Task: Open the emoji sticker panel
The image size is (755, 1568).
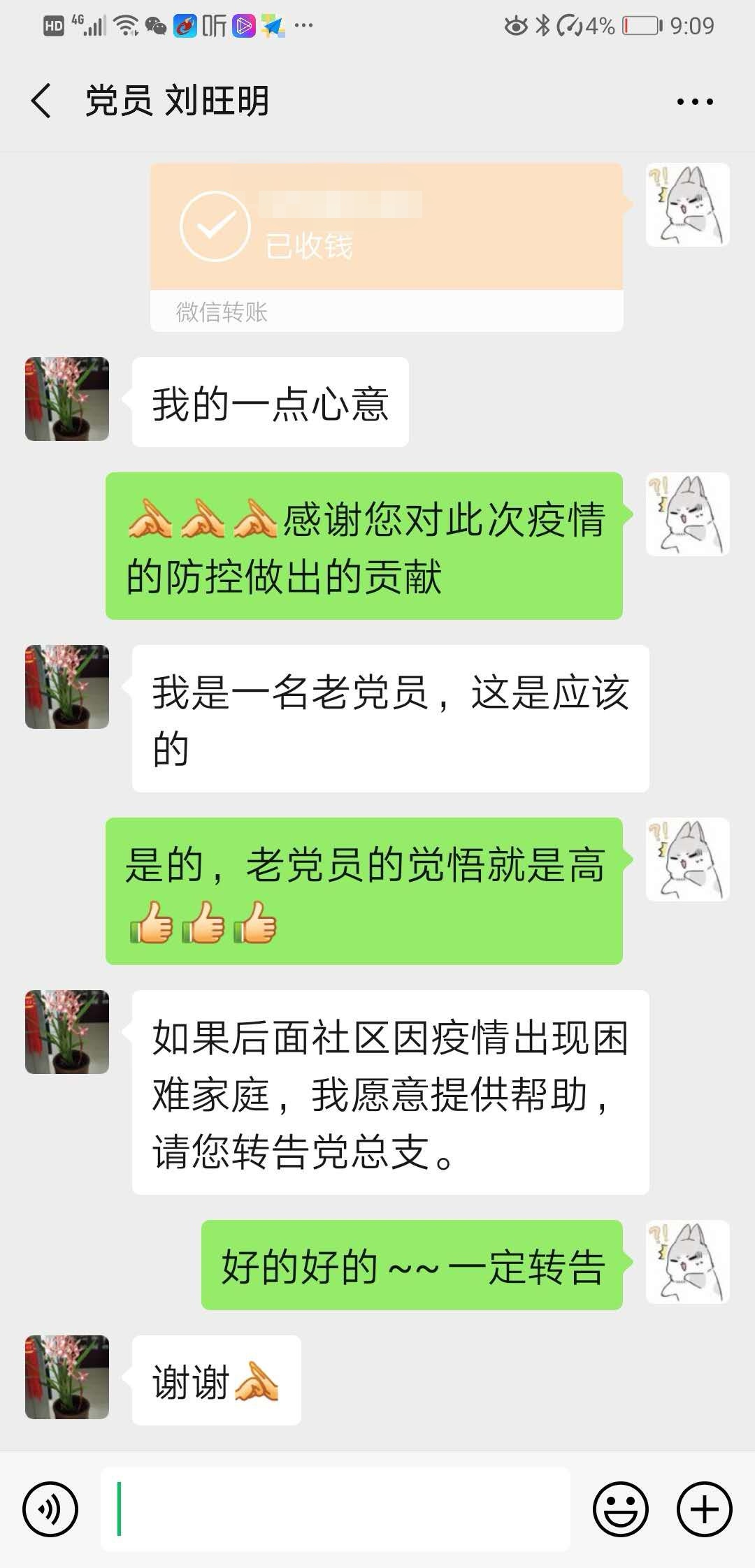Action: [x=620, y=1509]
